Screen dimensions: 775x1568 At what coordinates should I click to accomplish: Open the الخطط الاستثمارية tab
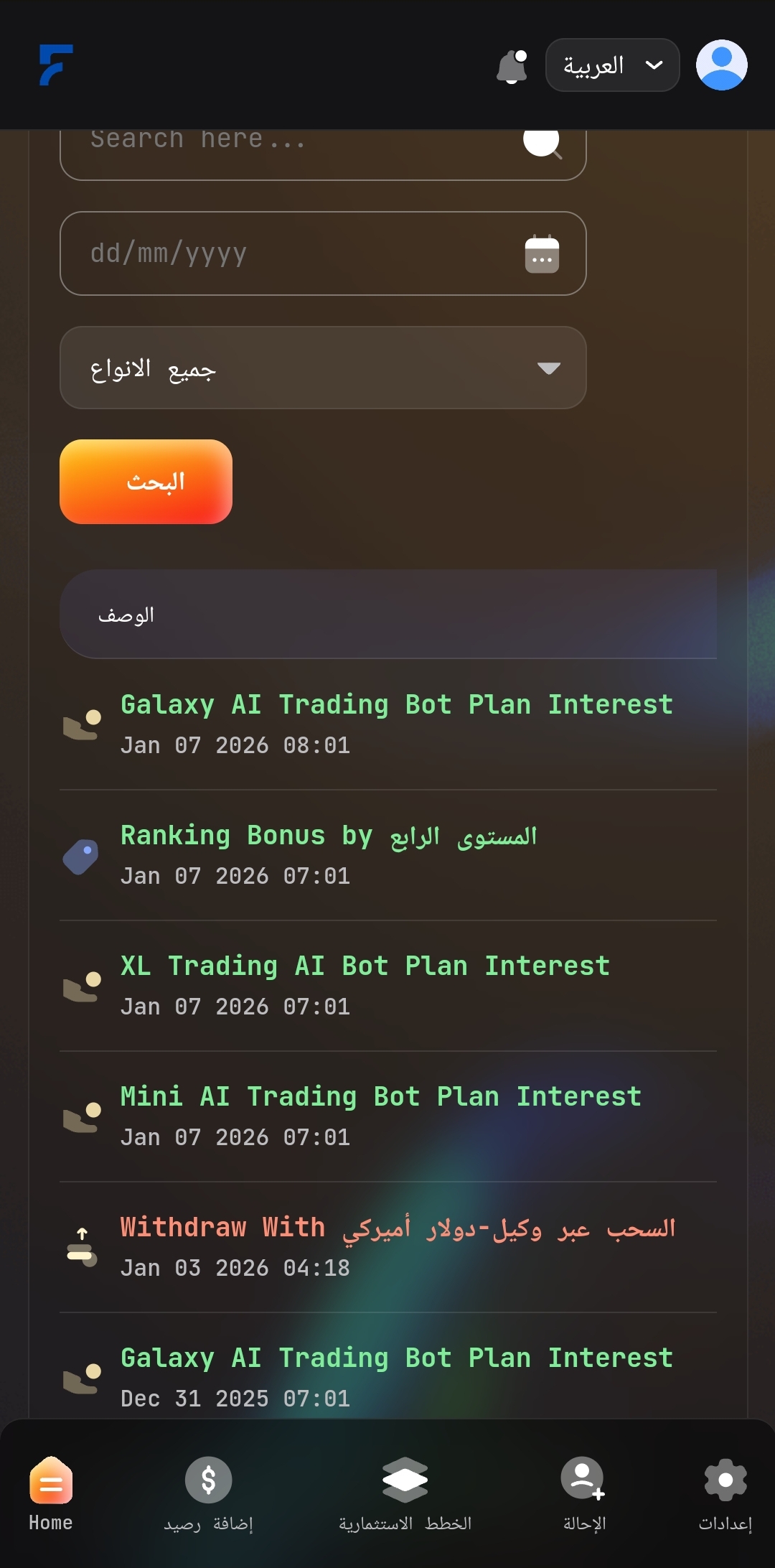pyautogui.click(x=405, y=1492)
